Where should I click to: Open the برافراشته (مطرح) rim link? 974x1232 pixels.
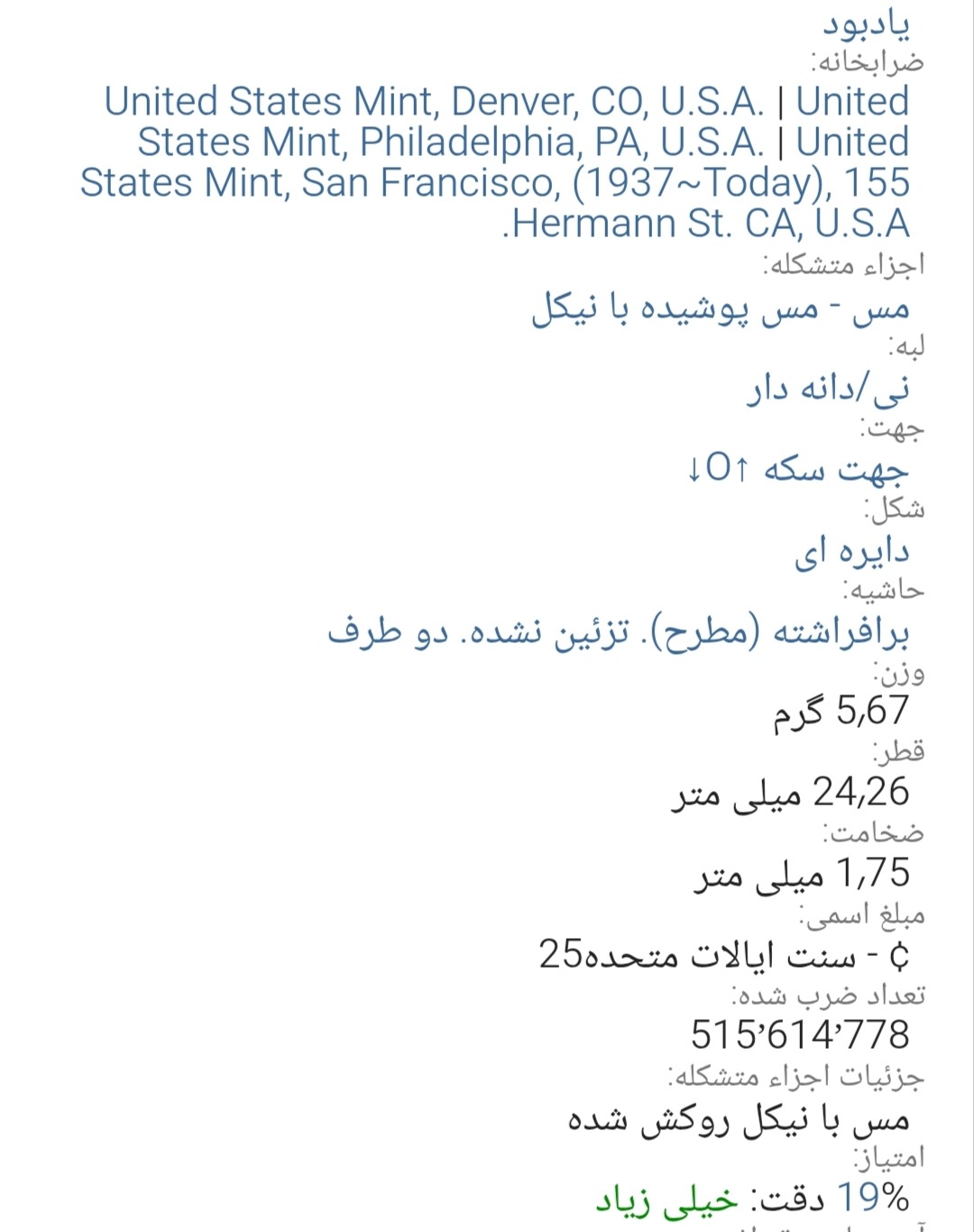point(618,632)
